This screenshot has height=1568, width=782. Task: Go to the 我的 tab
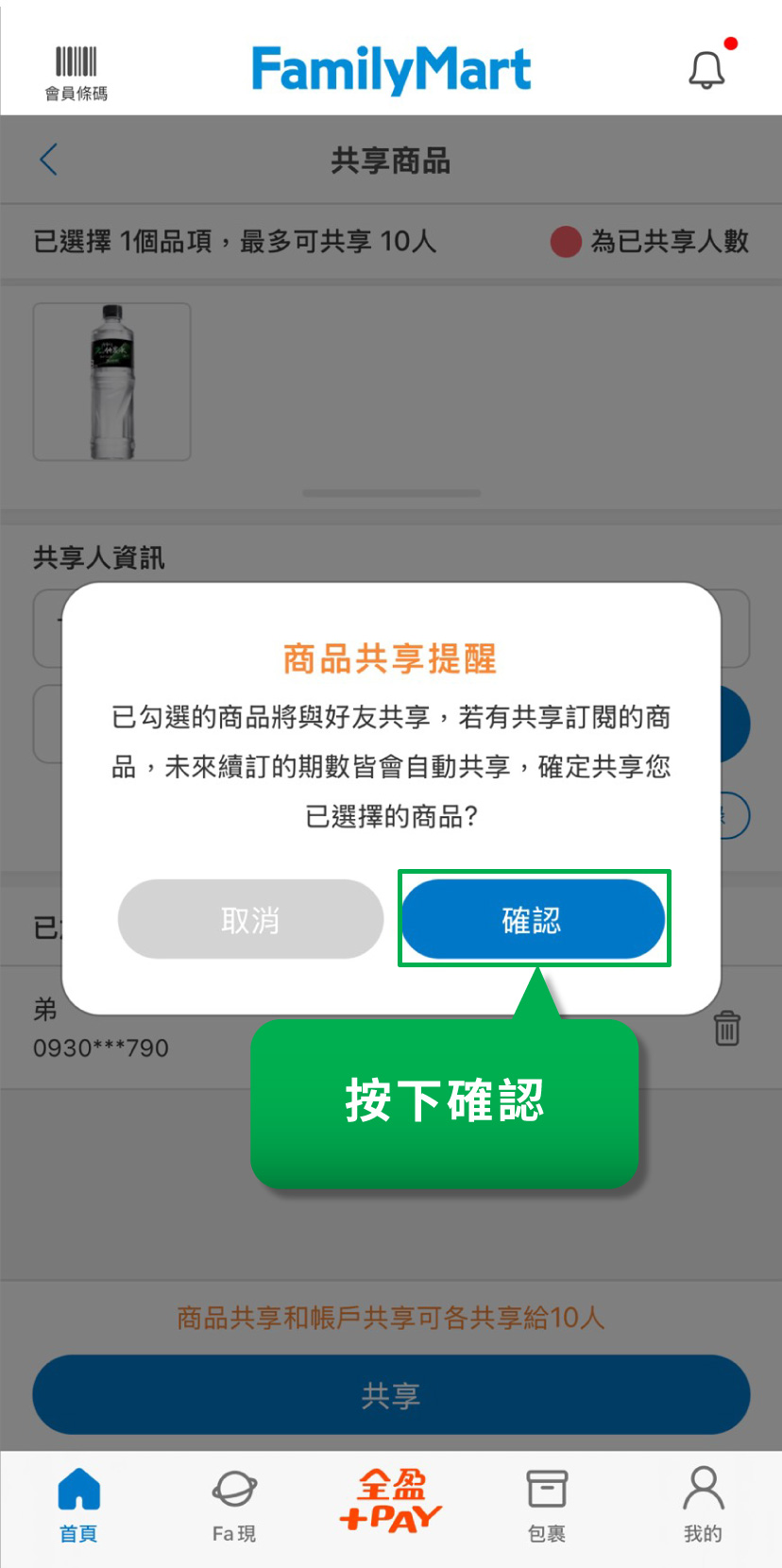coord(703,1507)
